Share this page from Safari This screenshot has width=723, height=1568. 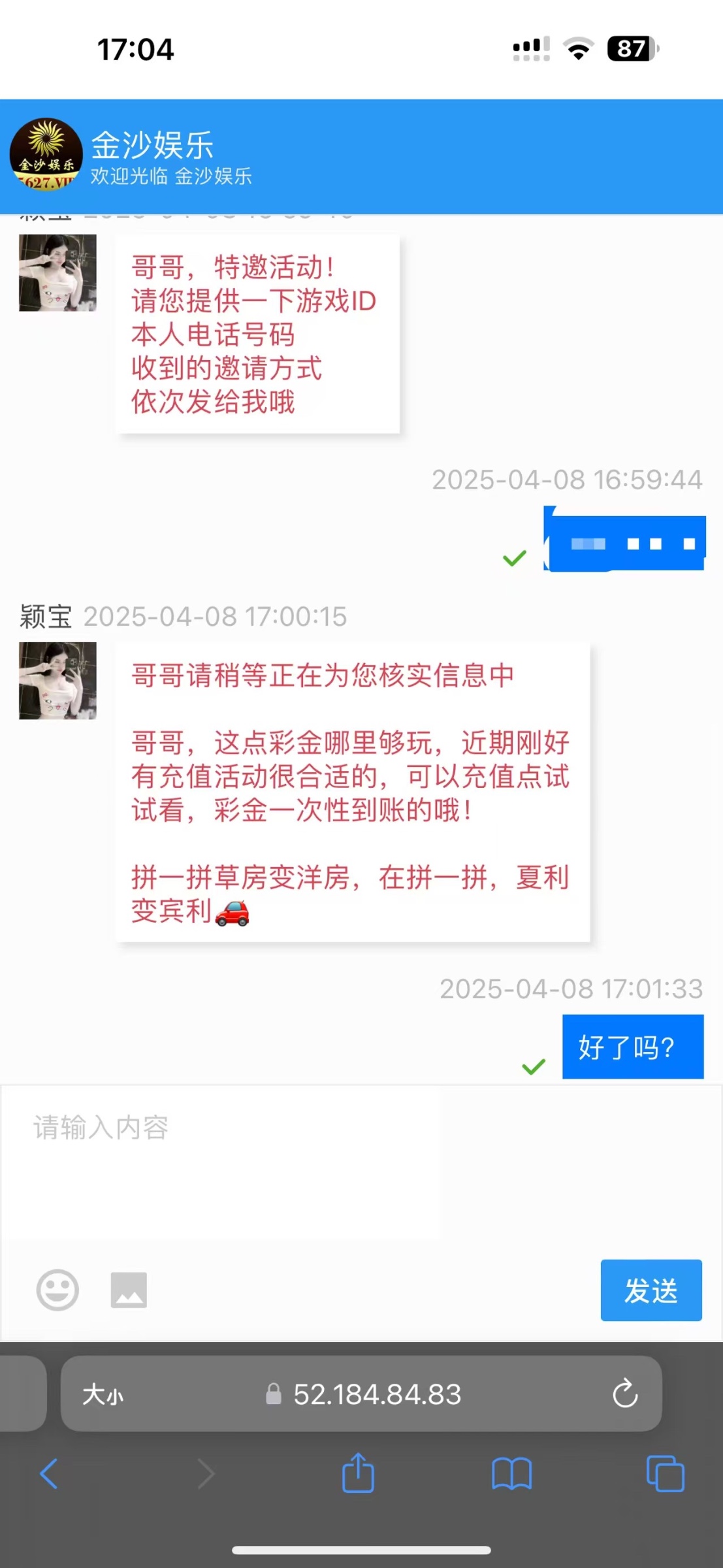coord(358,1474)
